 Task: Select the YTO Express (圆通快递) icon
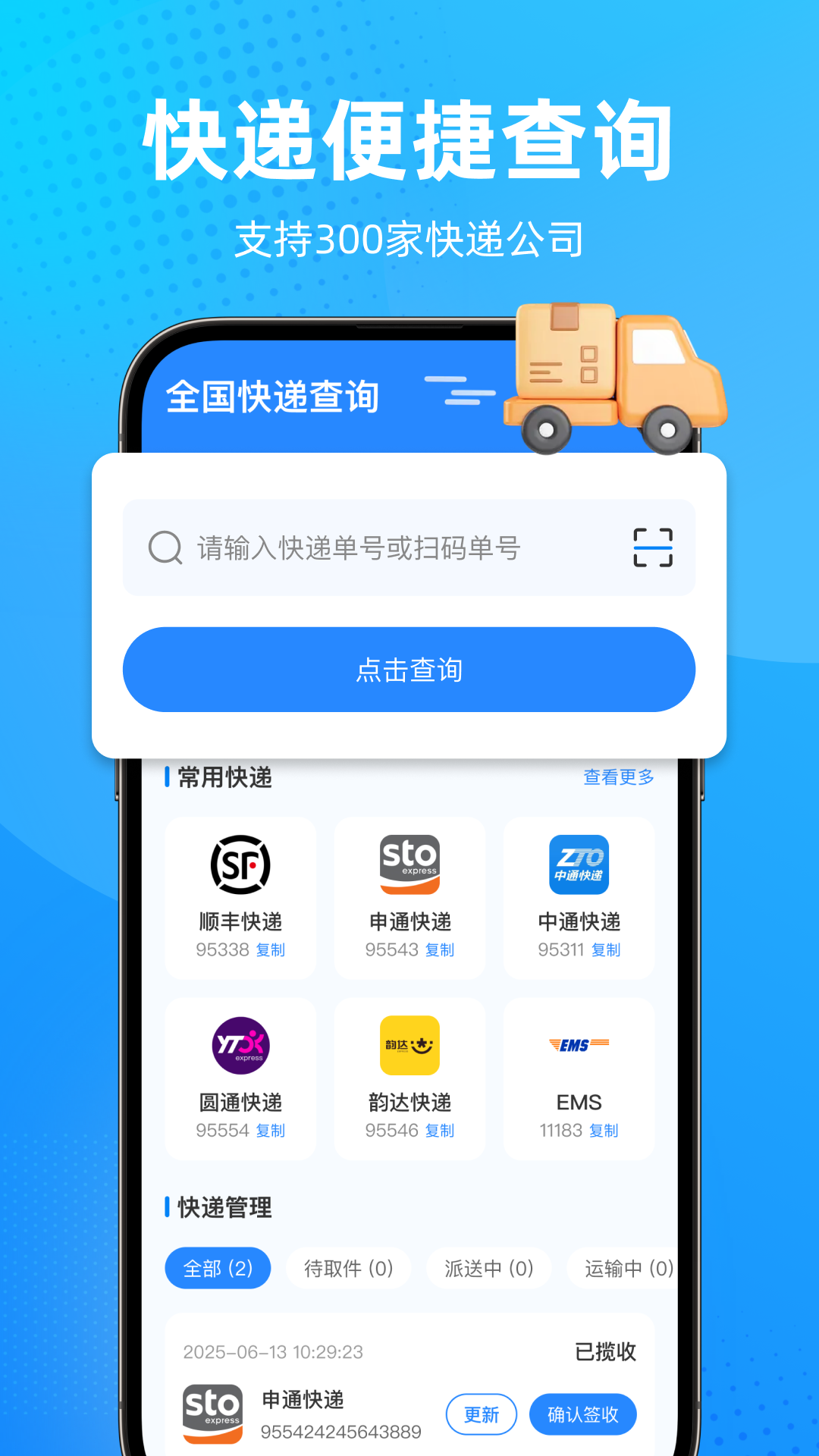point(239,1046)
